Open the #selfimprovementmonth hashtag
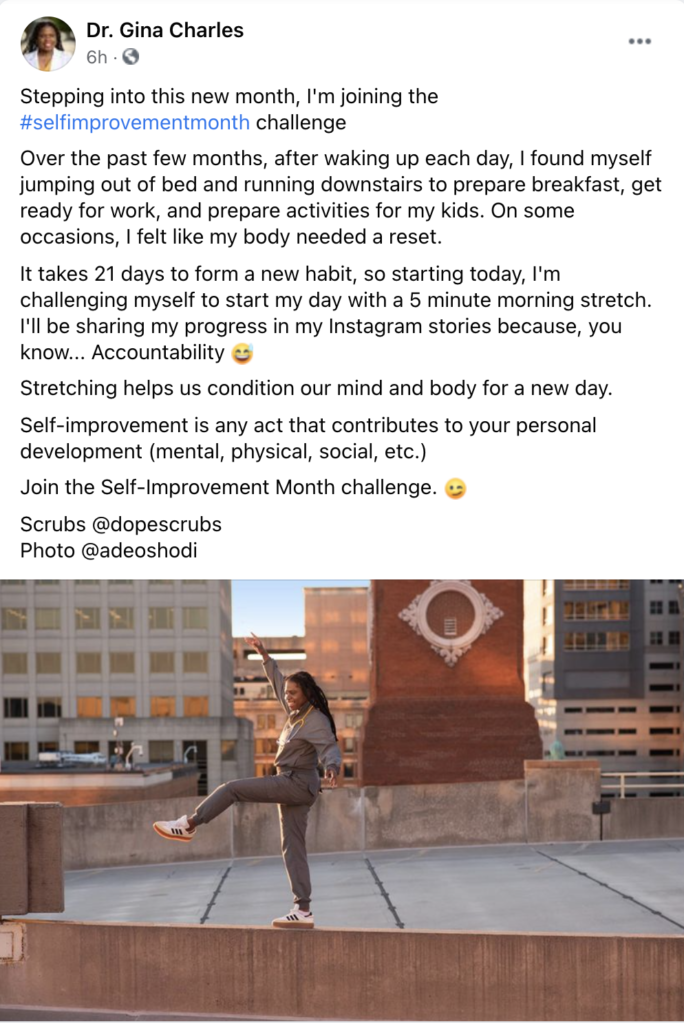 click(135, 123)
